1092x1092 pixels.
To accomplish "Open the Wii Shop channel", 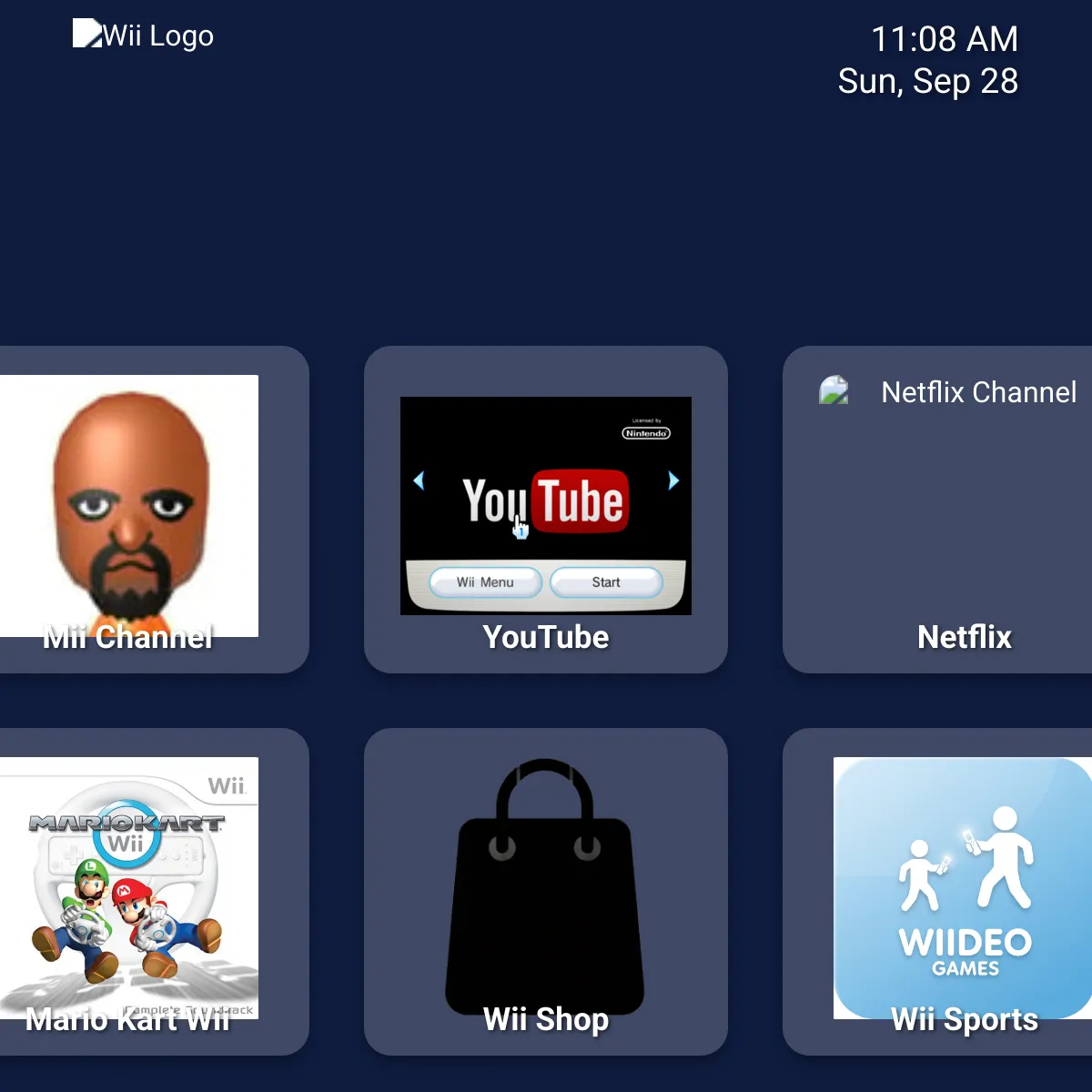I will pyautogui.click(x=546, y=892).
